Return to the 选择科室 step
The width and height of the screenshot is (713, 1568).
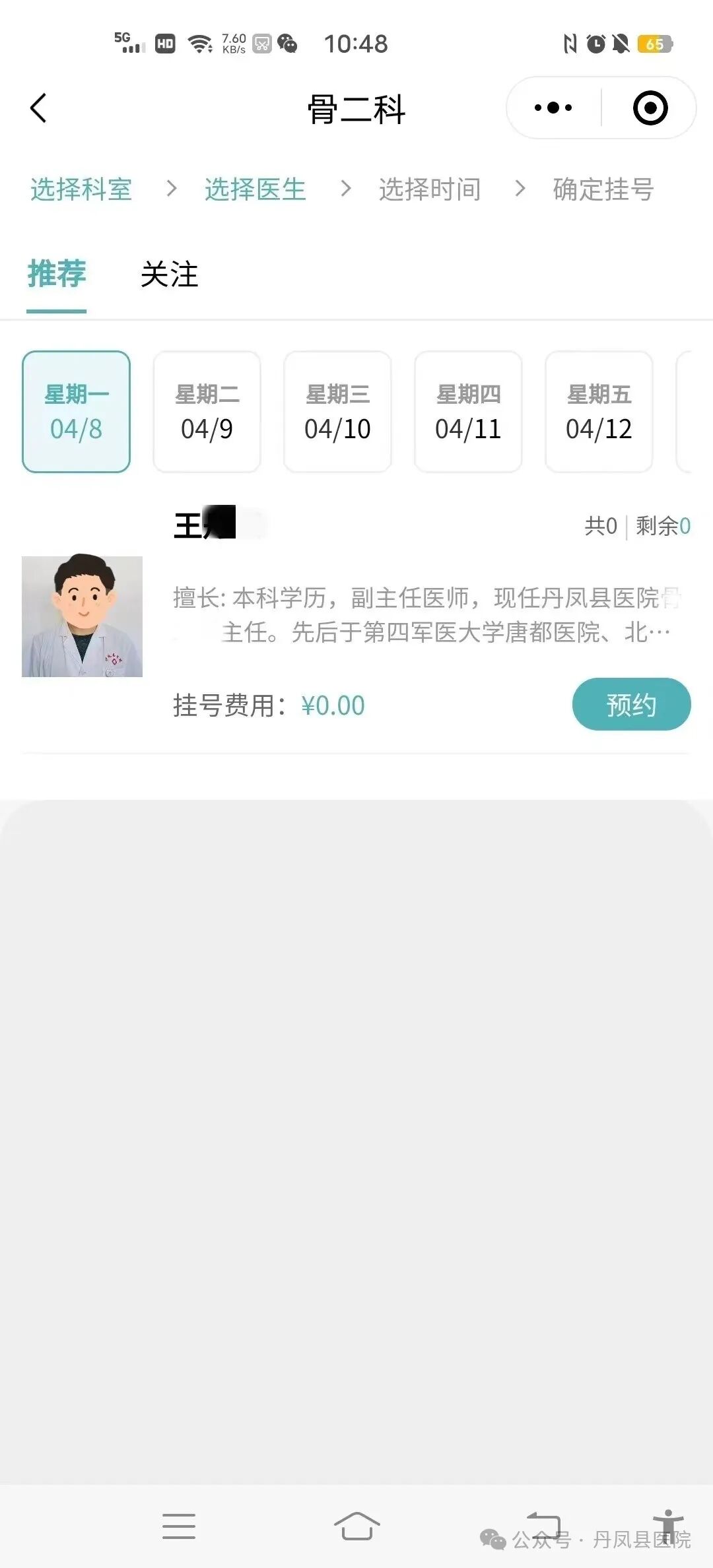[x=81, y=189]
